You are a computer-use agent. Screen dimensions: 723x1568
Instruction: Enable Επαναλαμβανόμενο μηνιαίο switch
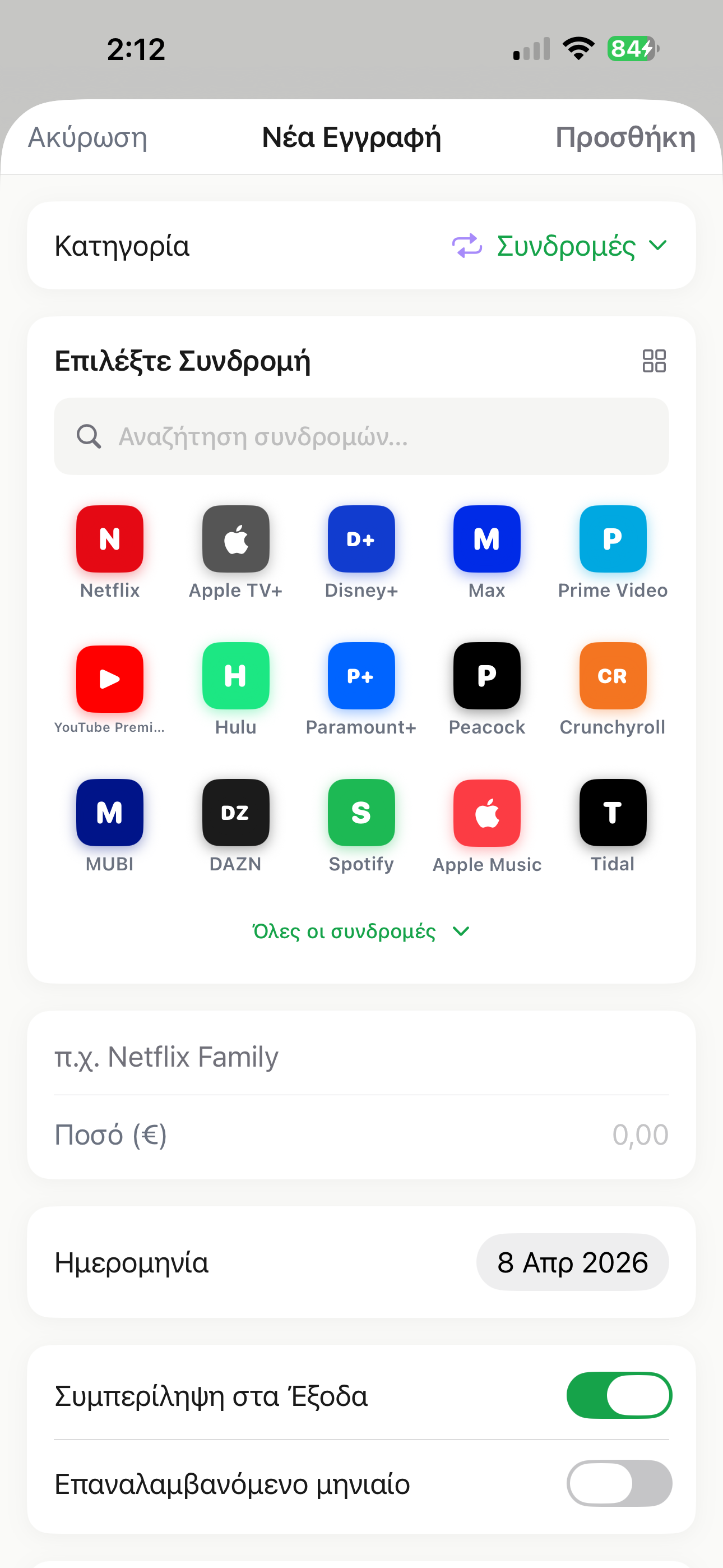(x=619, y=1483)
